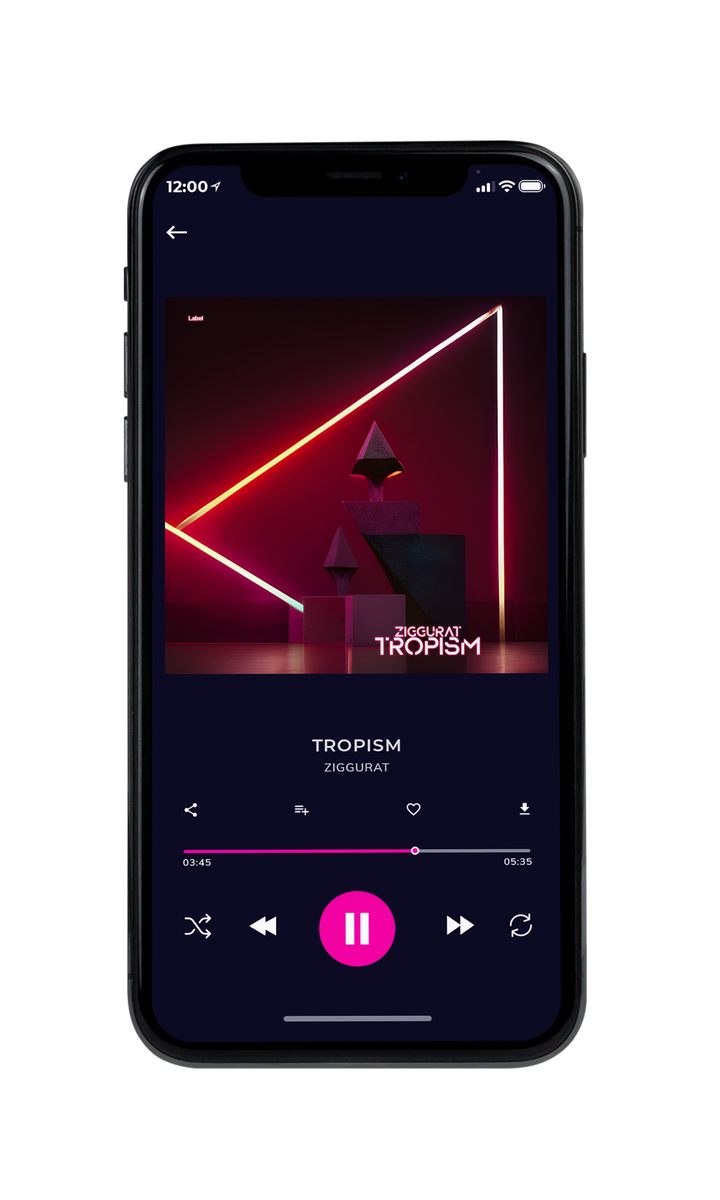This screenshot has width=720, height=1200.
Task: Go back using the top arrow
Action: pyautogui.click(x=177, y=232)
